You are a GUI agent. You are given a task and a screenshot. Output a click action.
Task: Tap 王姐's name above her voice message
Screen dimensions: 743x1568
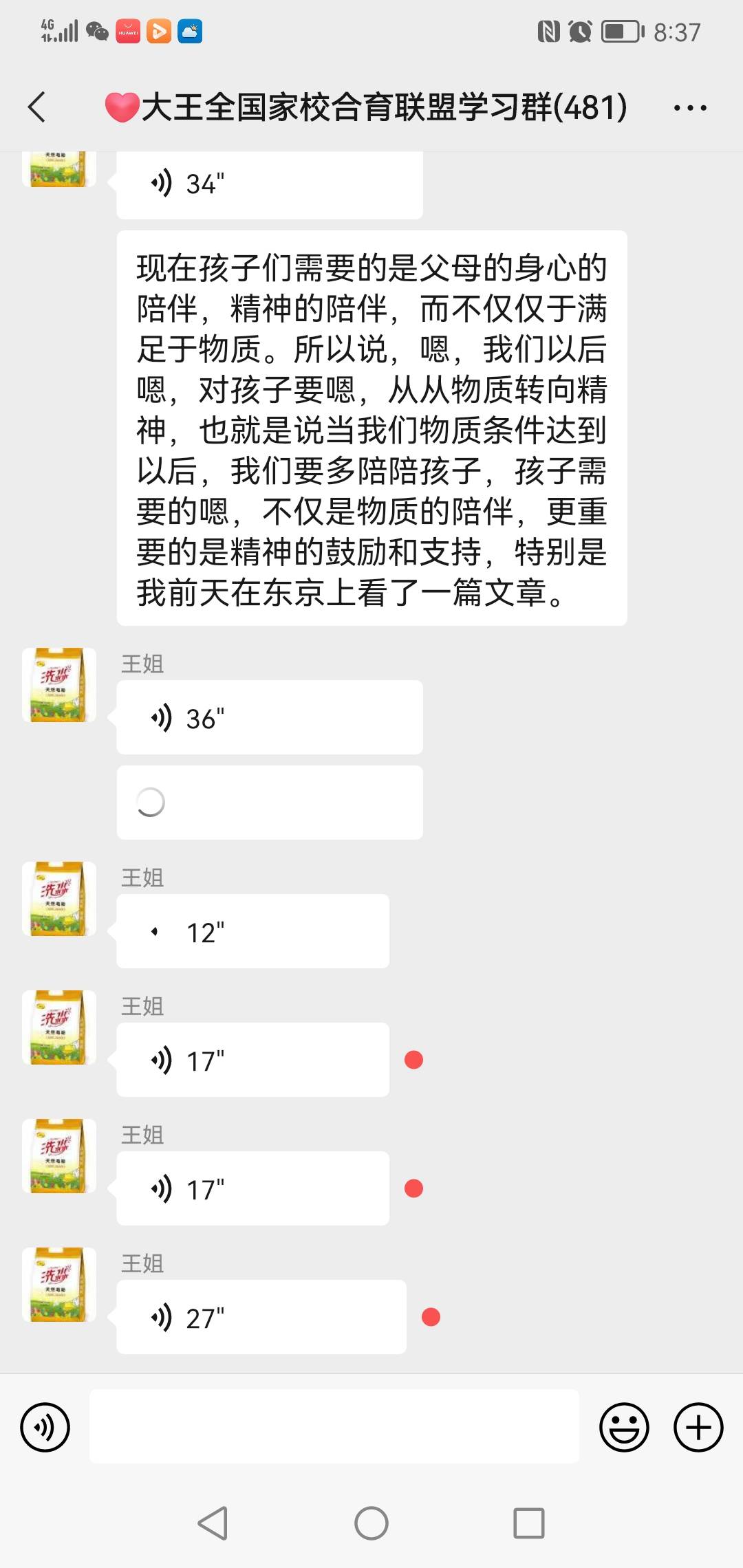click(142, 664)
